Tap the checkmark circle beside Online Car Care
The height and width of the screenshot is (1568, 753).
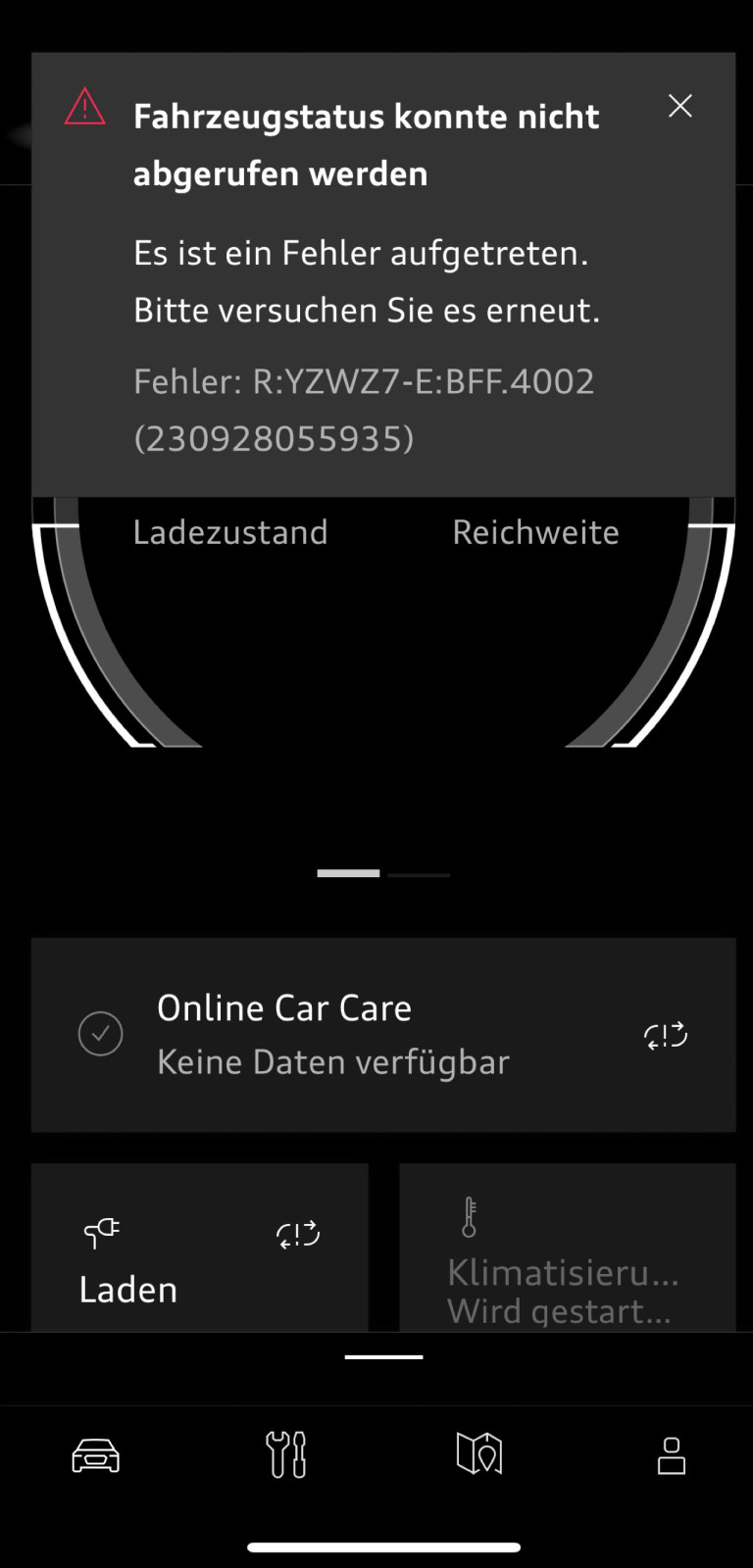(x=100, y=1034)
